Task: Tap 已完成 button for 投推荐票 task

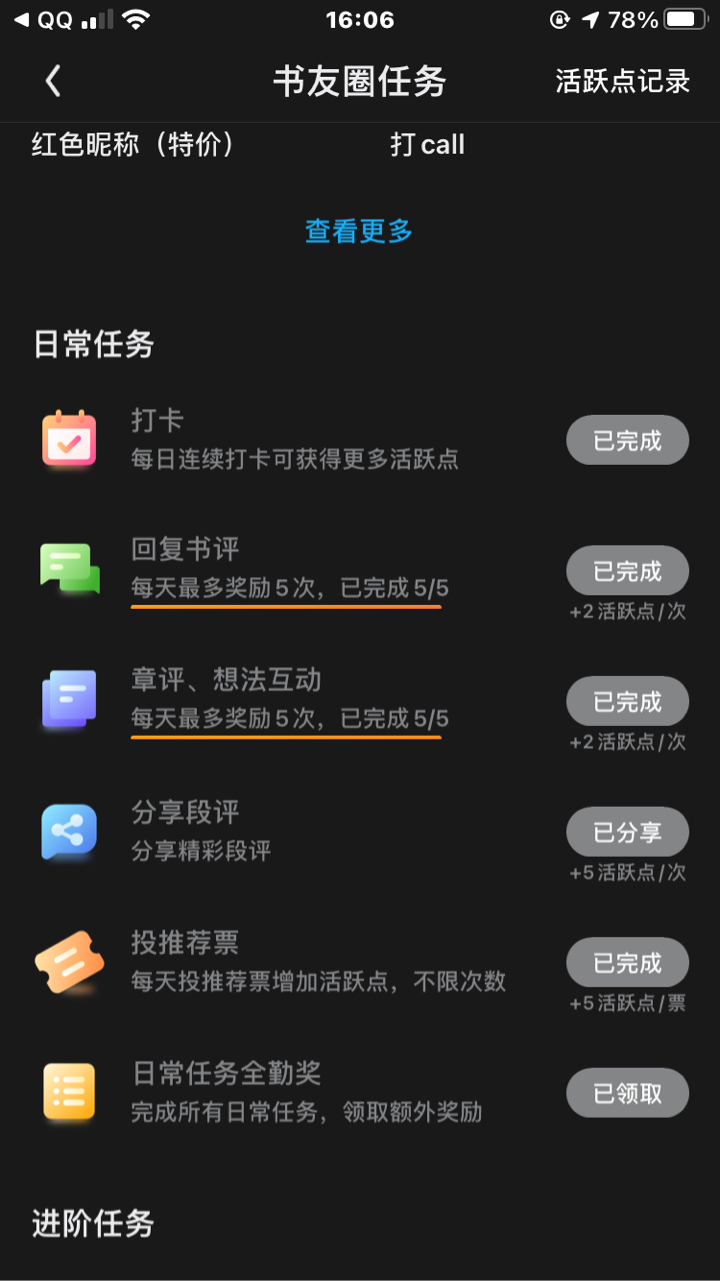Action: pyautogui.click(x=628, y=963)
